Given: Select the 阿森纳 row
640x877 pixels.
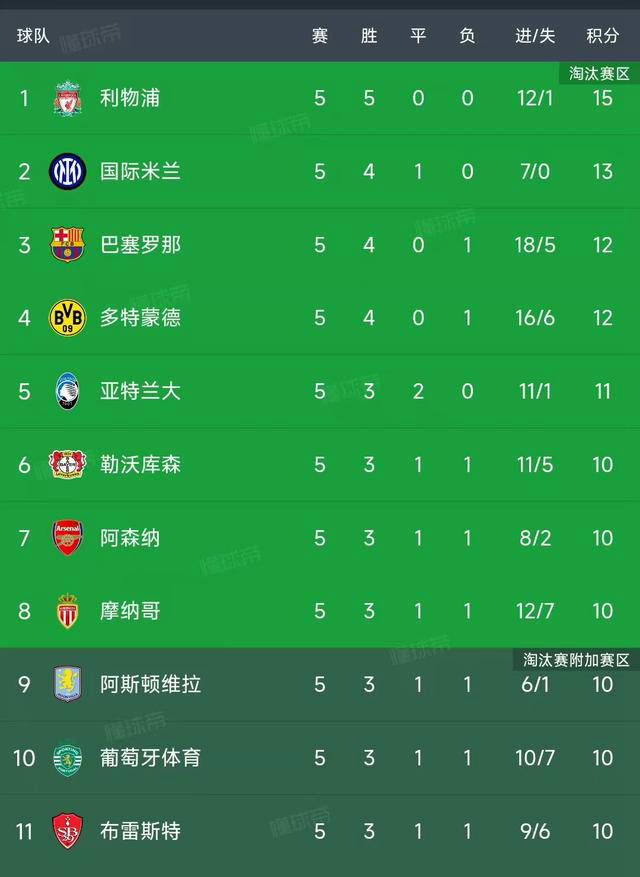Looking at the screenshot, I should (x=130, y=538).
